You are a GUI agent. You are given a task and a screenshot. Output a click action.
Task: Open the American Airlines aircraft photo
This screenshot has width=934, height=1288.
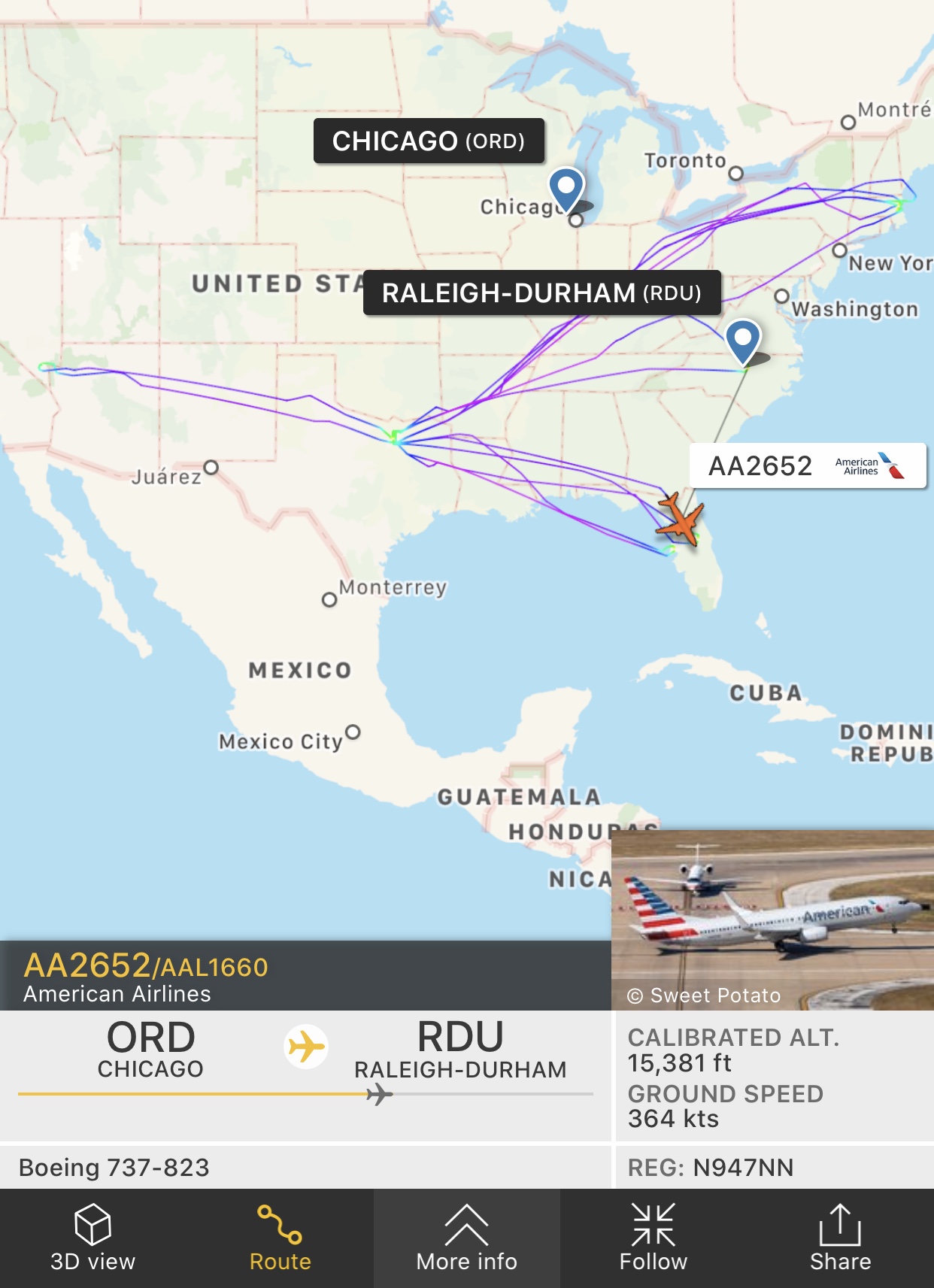pos(772,919)
